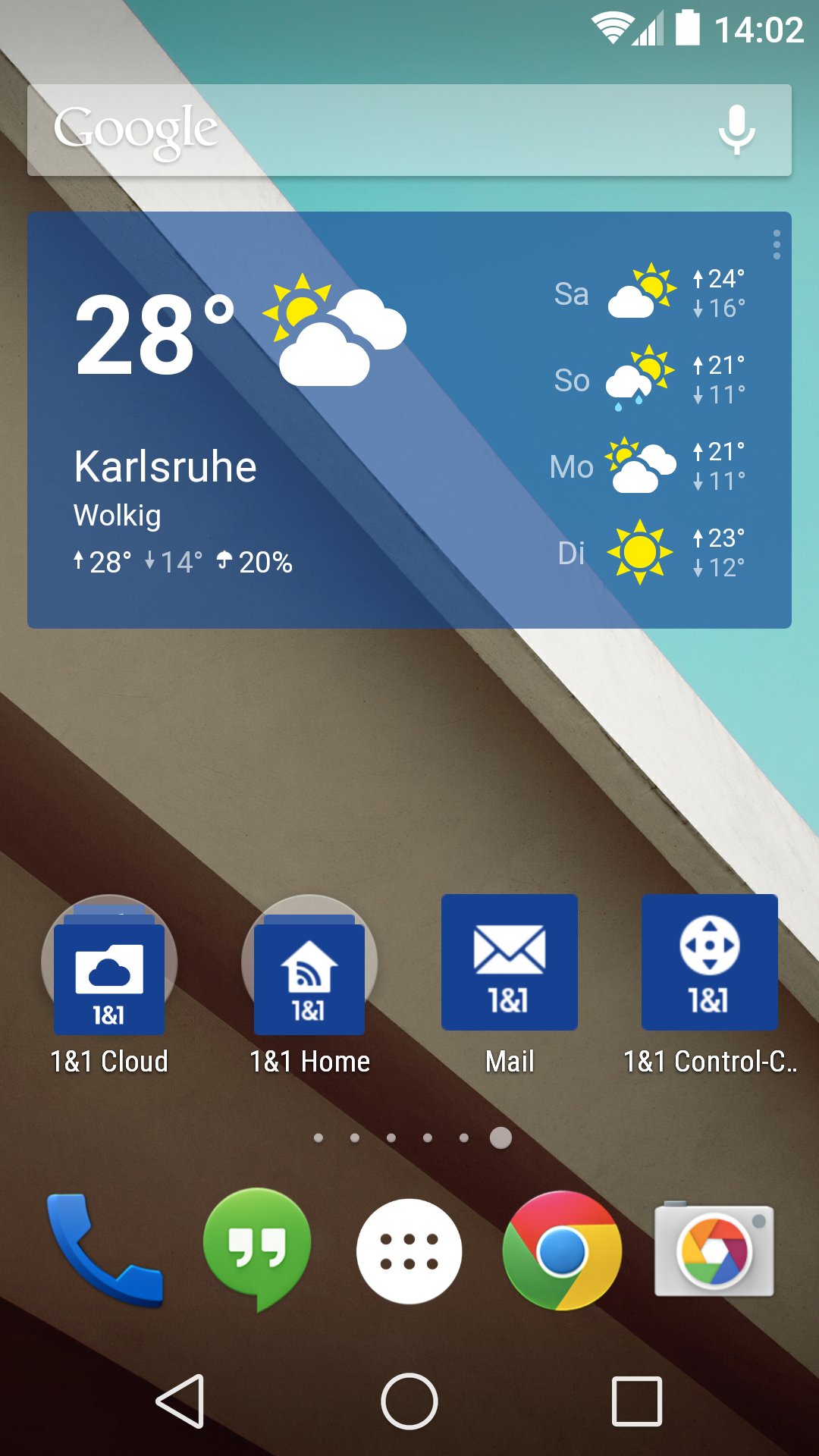
Task: Open the Hangouts app
Action: [257, 1247]
